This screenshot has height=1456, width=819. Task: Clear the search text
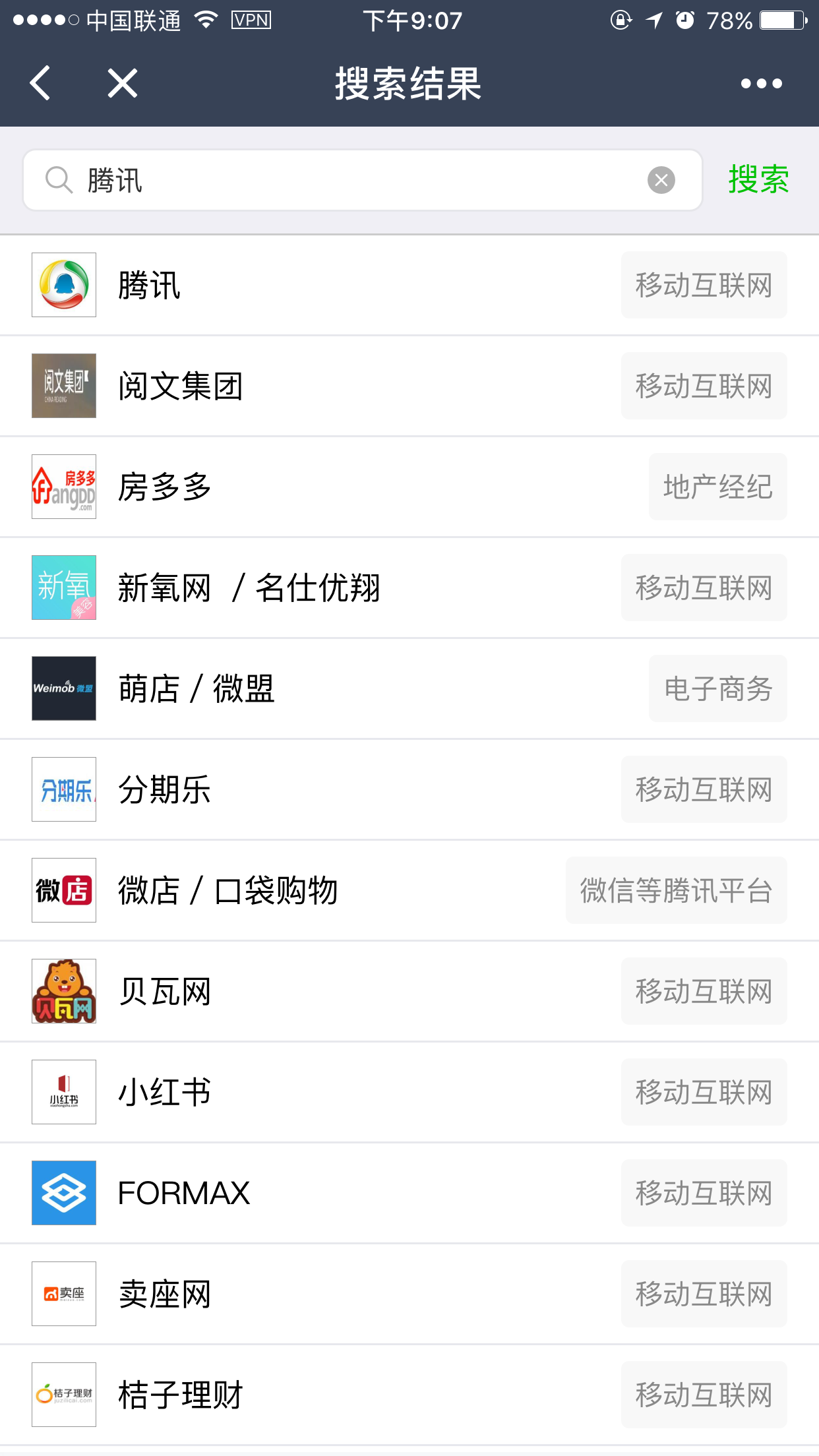661,180
